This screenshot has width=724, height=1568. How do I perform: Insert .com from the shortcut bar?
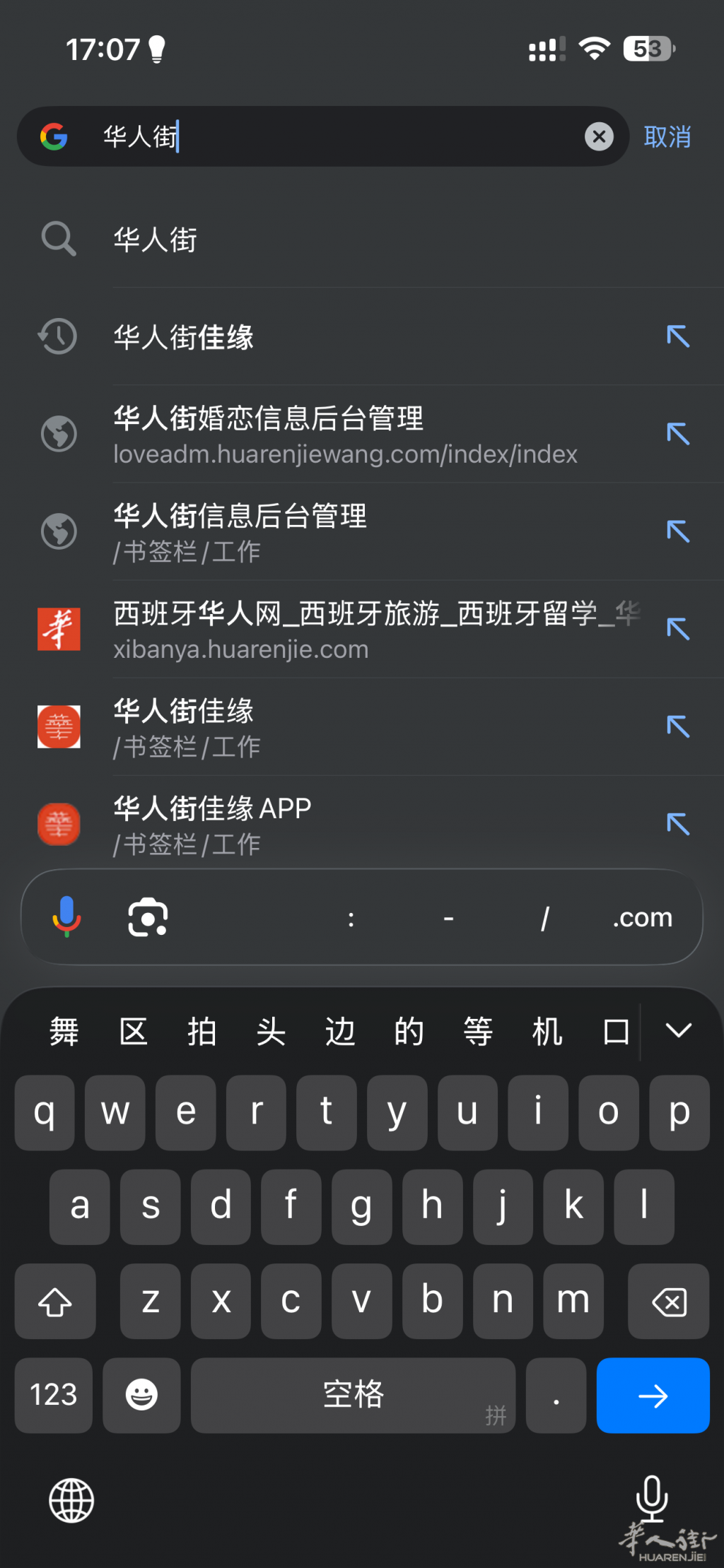tap(642, 916)
